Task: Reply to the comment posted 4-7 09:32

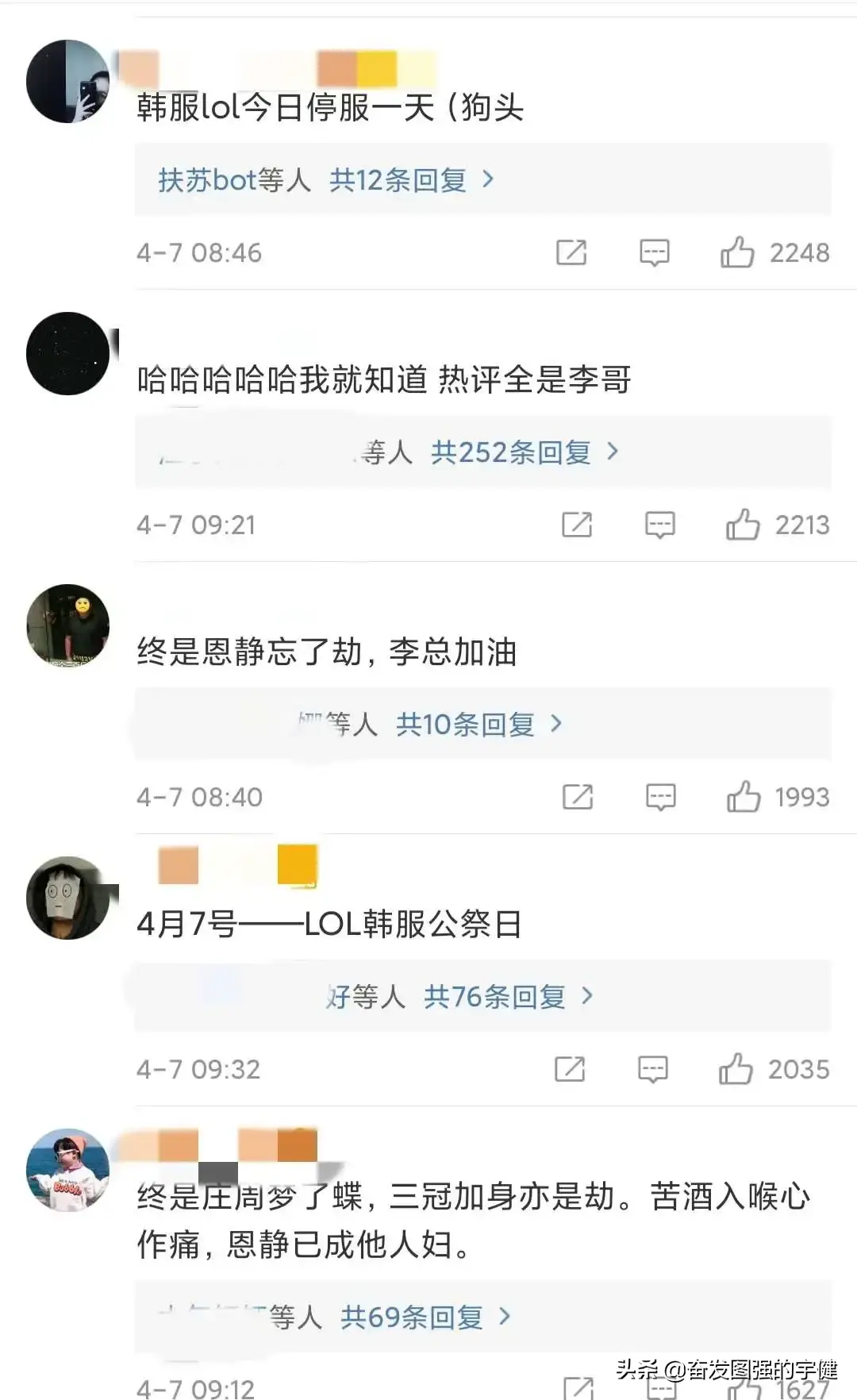Action: [653, 1069]
